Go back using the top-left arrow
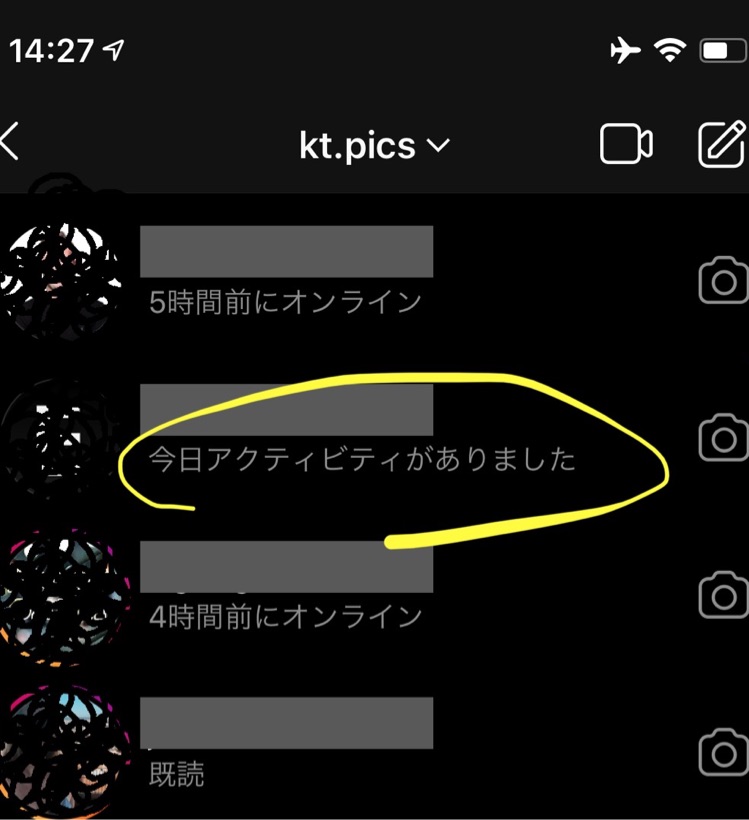 10,144
